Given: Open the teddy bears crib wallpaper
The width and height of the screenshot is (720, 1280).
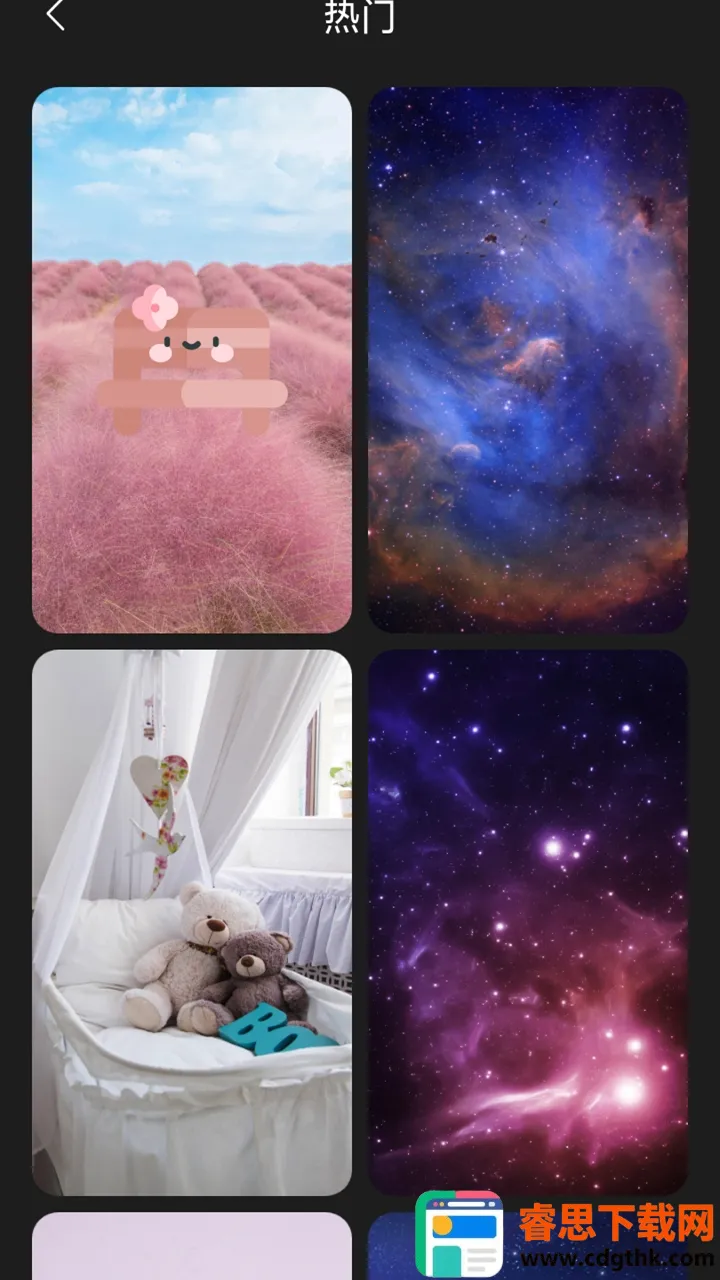Looking at the screenshot, I should tap(192, 922).
